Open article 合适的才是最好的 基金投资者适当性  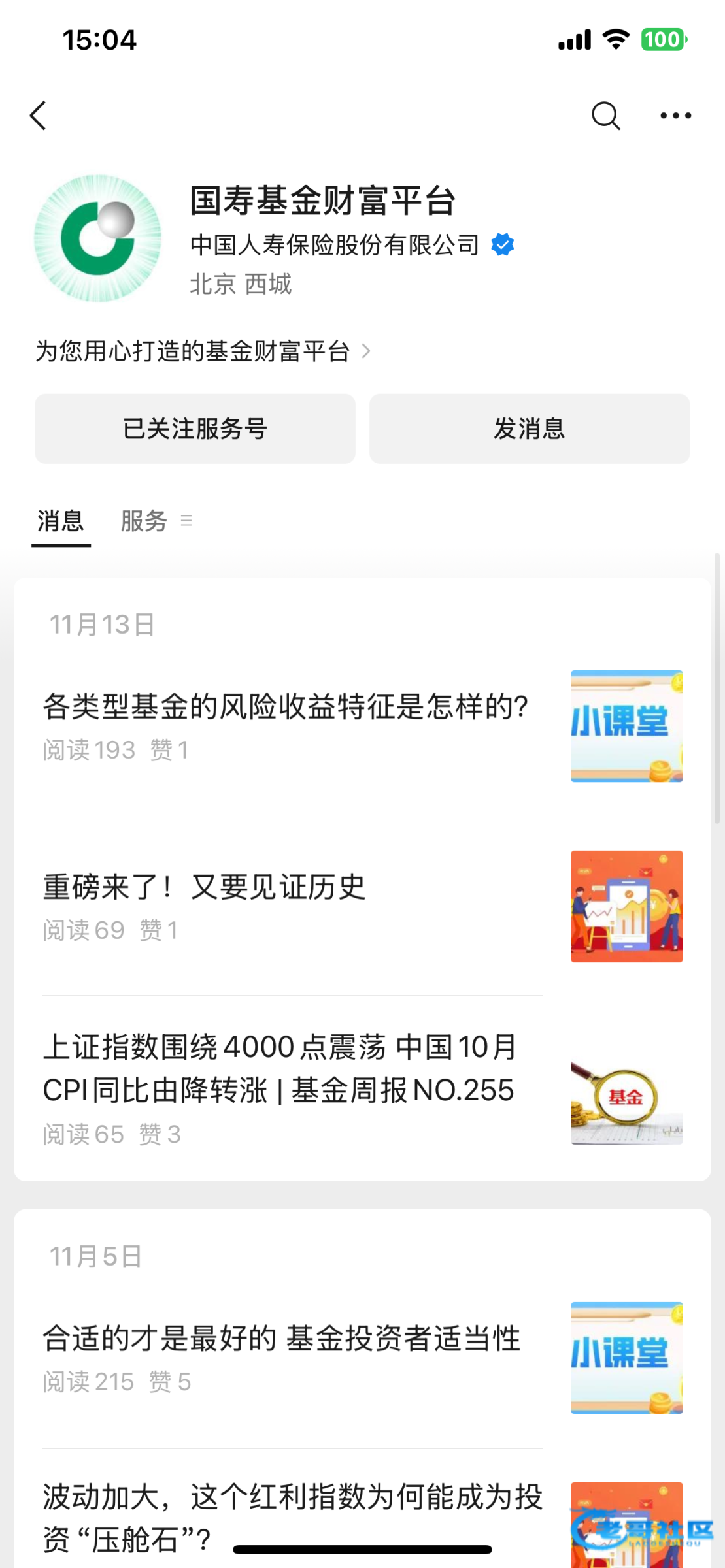click(281, 1339)
